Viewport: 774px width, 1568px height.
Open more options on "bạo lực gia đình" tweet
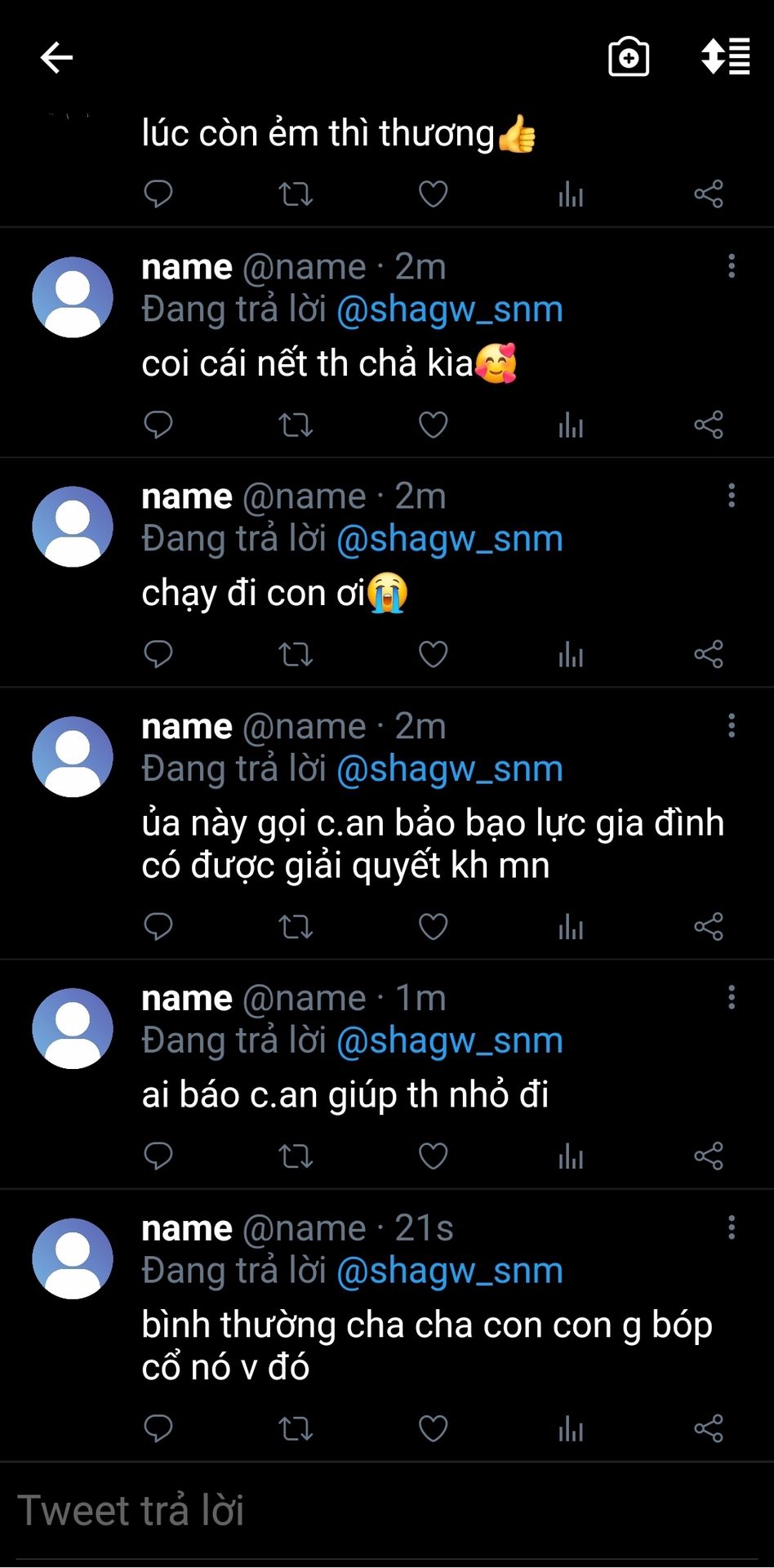click(732, 726)
